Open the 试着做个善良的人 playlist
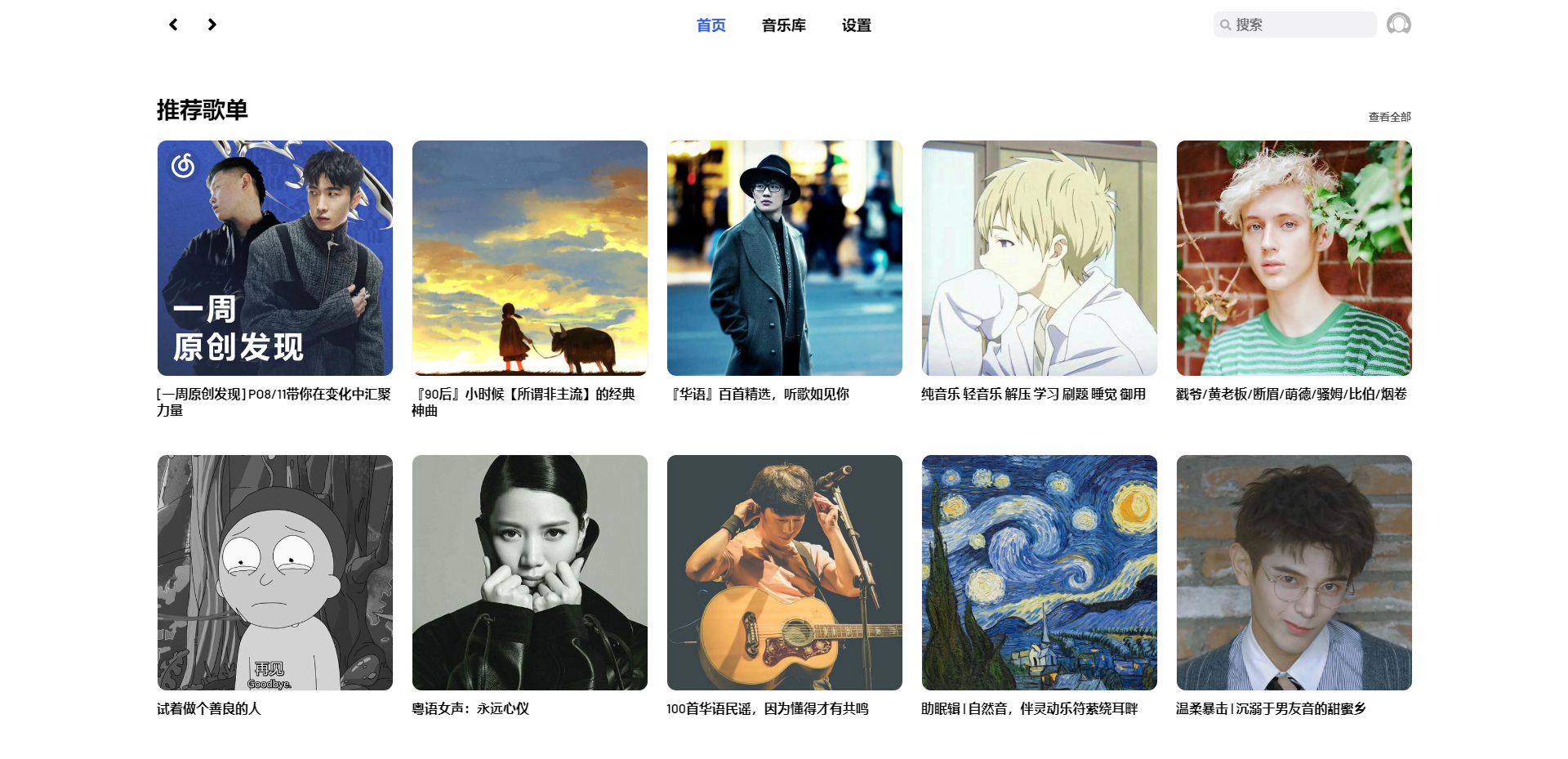The width and height of the screenshot is (1568, 759). point(275,573)
